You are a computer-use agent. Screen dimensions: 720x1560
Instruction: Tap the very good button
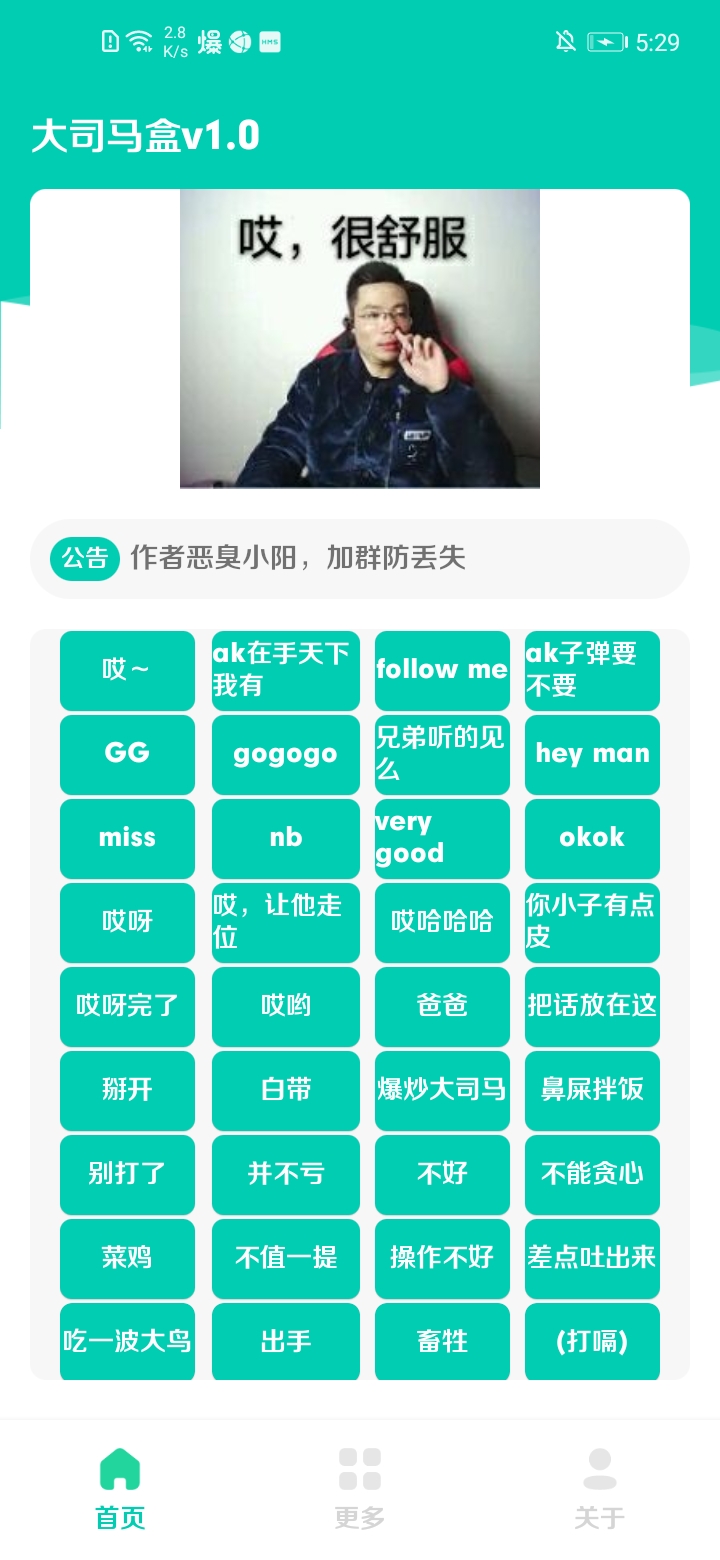point(442,838)
